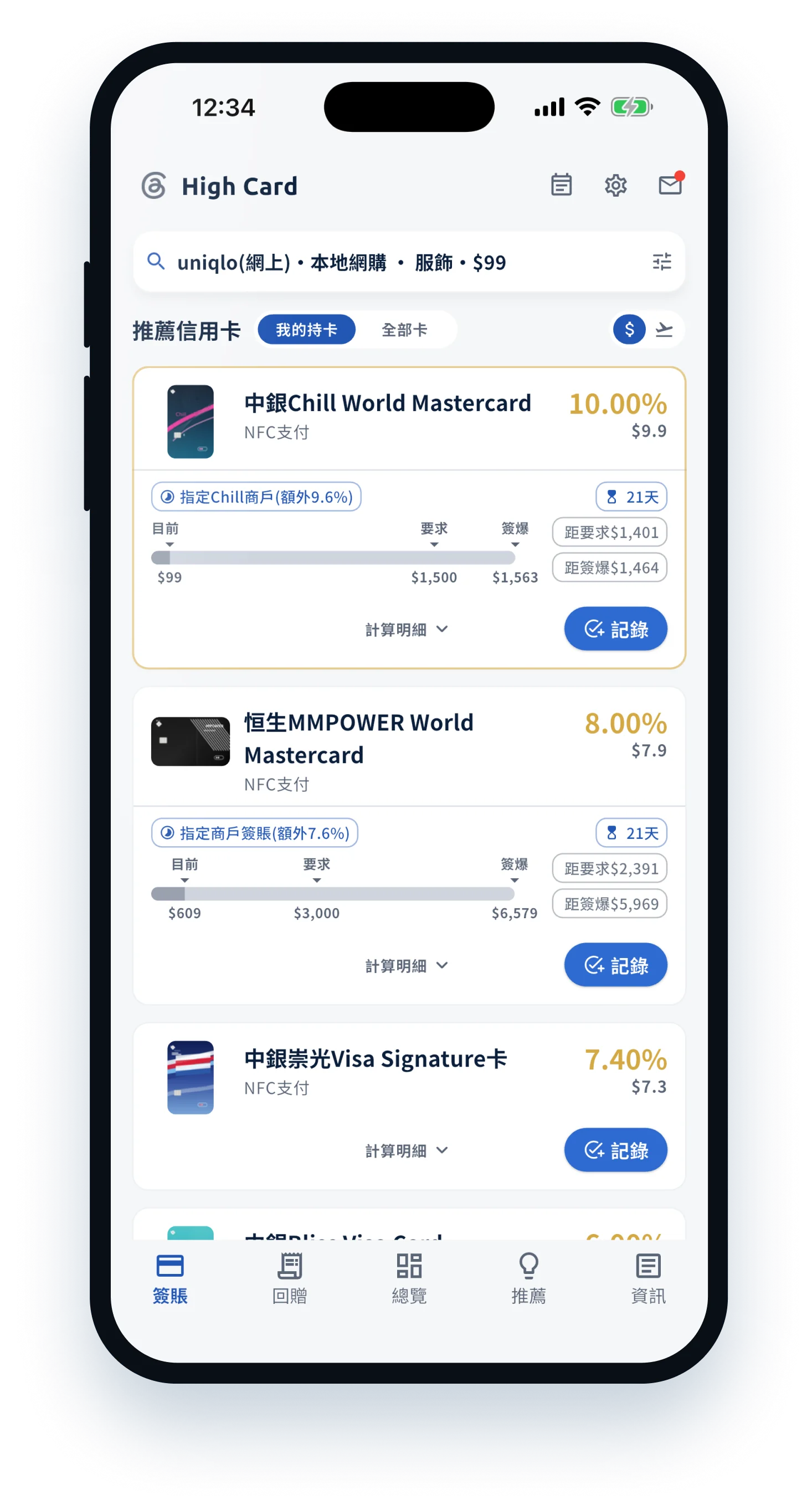The width and height of the screenshot is (812, 1510).
Task: Go to the 總覽 tab
Action: 409,1278
